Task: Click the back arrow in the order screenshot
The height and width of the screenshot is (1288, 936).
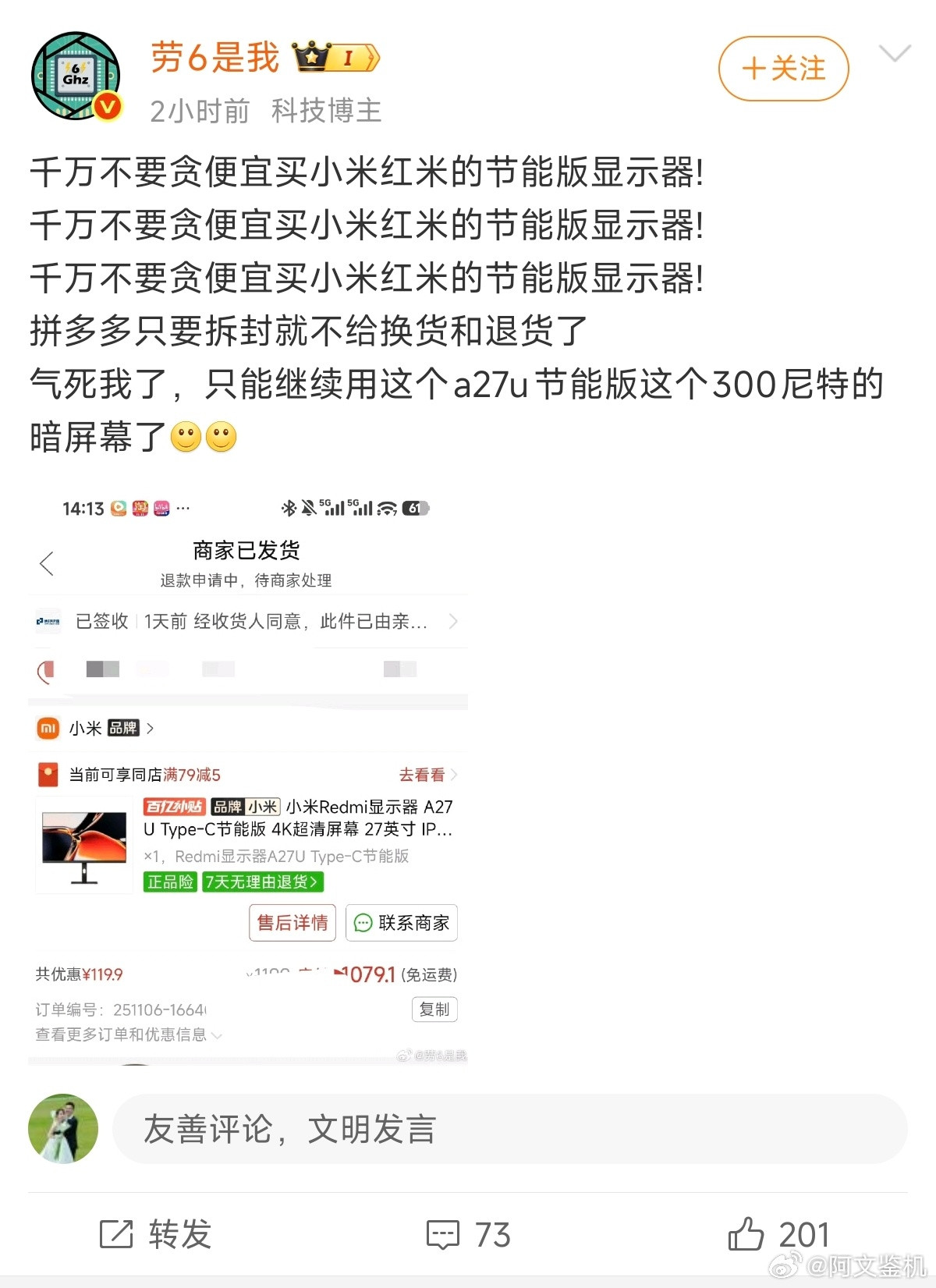Action: (47, 563)
